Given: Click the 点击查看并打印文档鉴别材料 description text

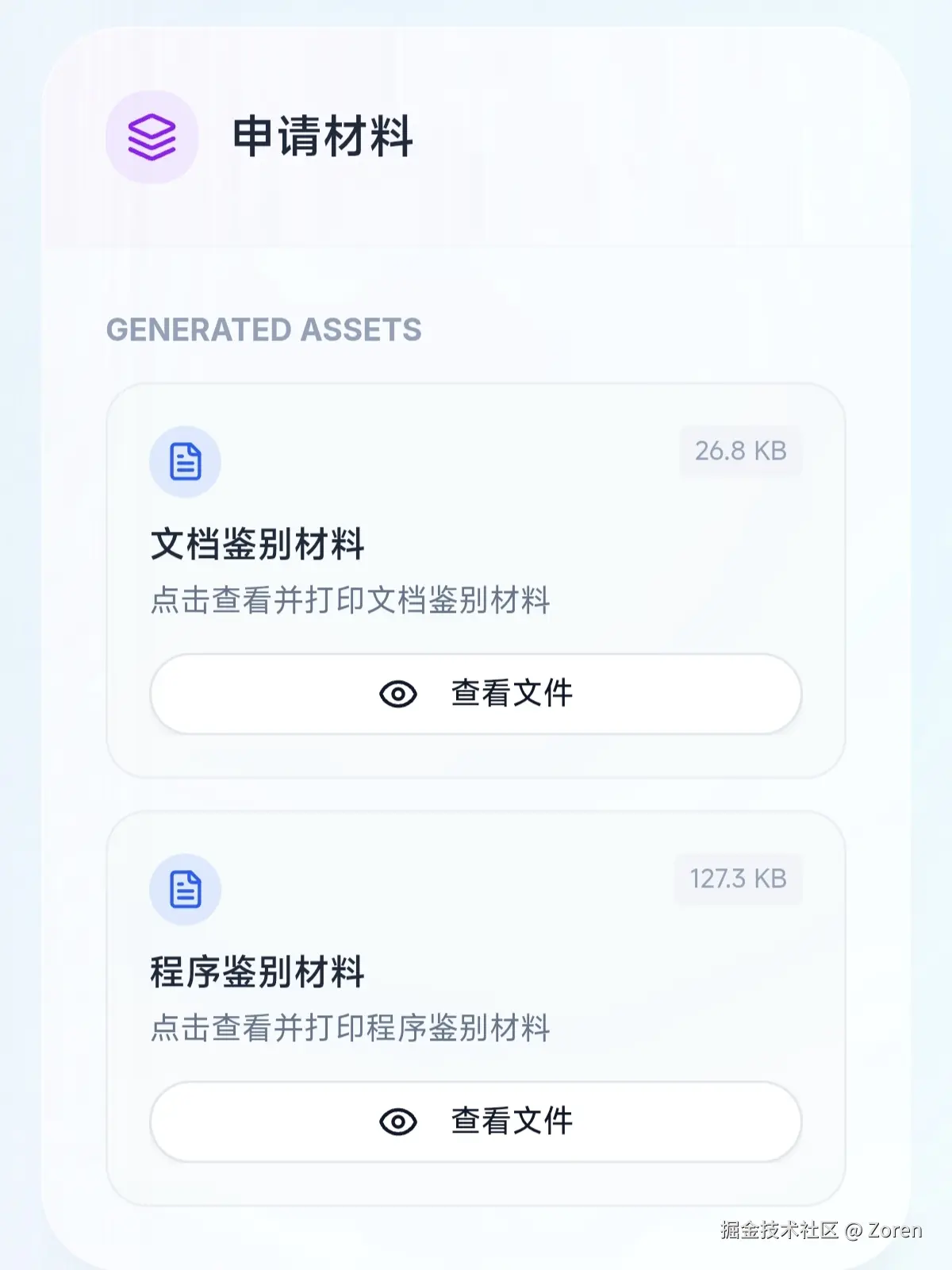Looking at the screenshot, I should [353, 602].
